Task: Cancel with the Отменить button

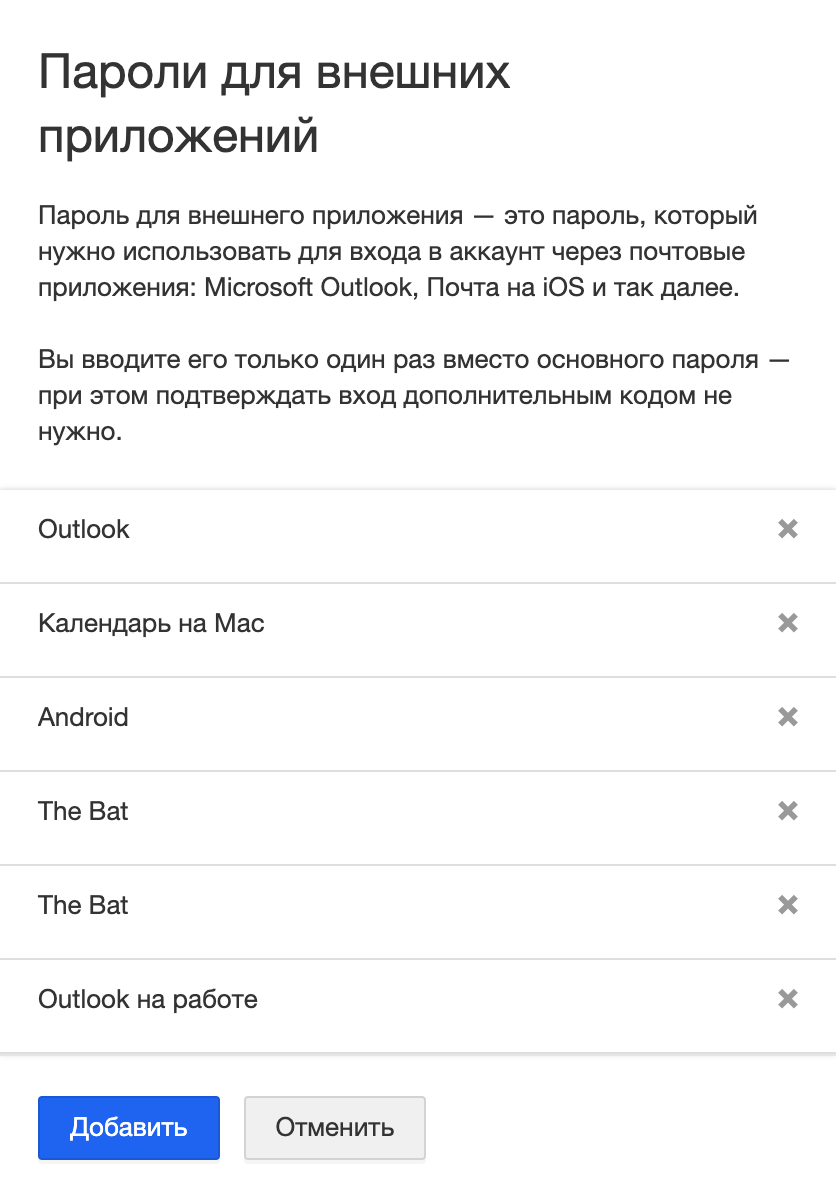Action: click(335, 1128)
